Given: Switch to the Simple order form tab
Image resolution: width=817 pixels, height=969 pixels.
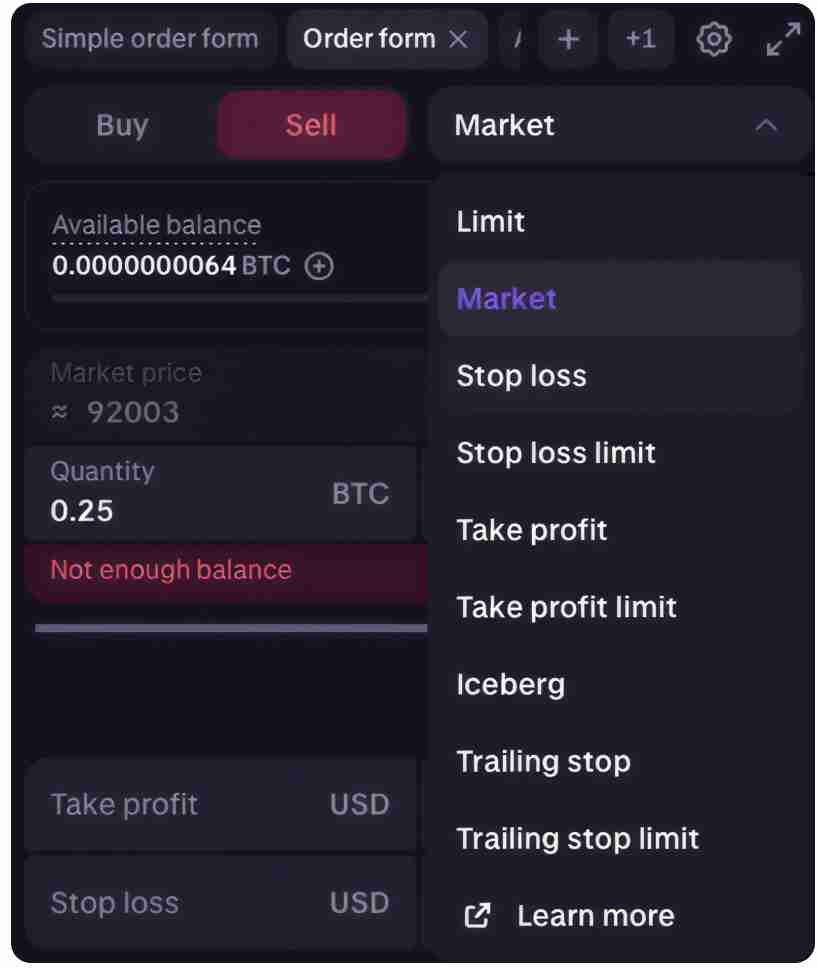Looking at the screenshot, I should [x=150, y=40].
